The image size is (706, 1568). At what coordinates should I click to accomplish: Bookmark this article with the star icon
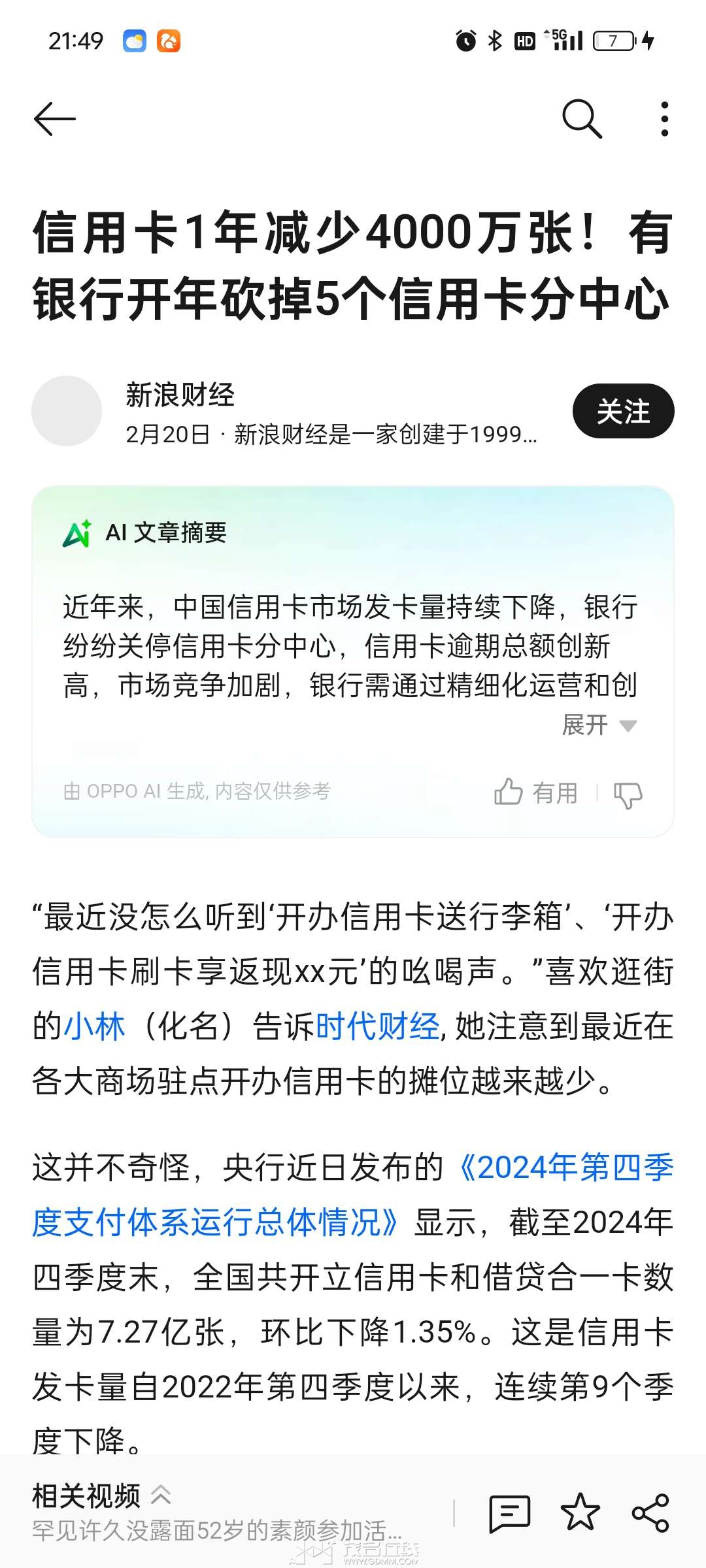click(x=580, y=1512)
